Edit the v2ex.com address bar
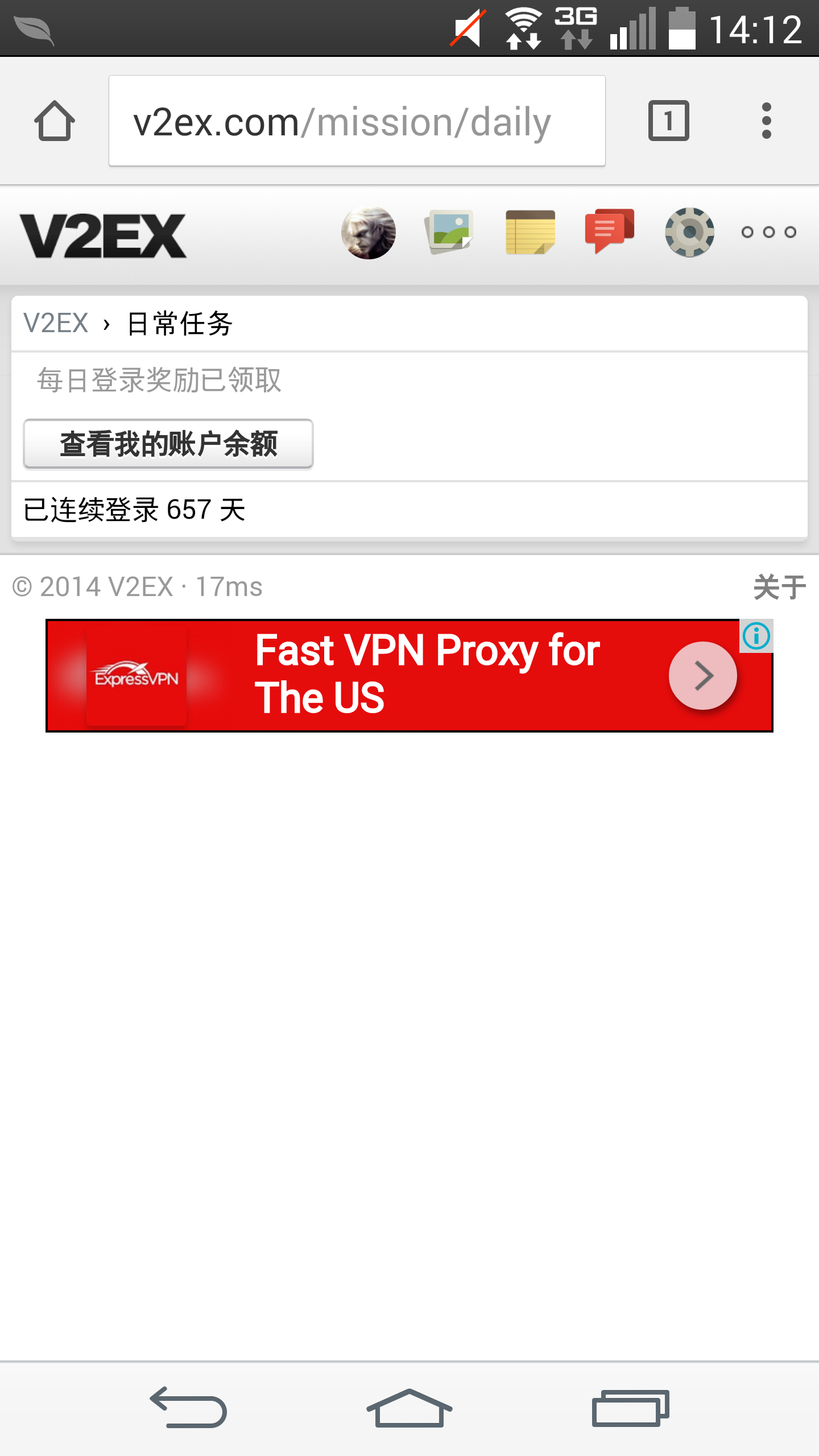The width and height of the screenshot is (819, 1456). 357,121
